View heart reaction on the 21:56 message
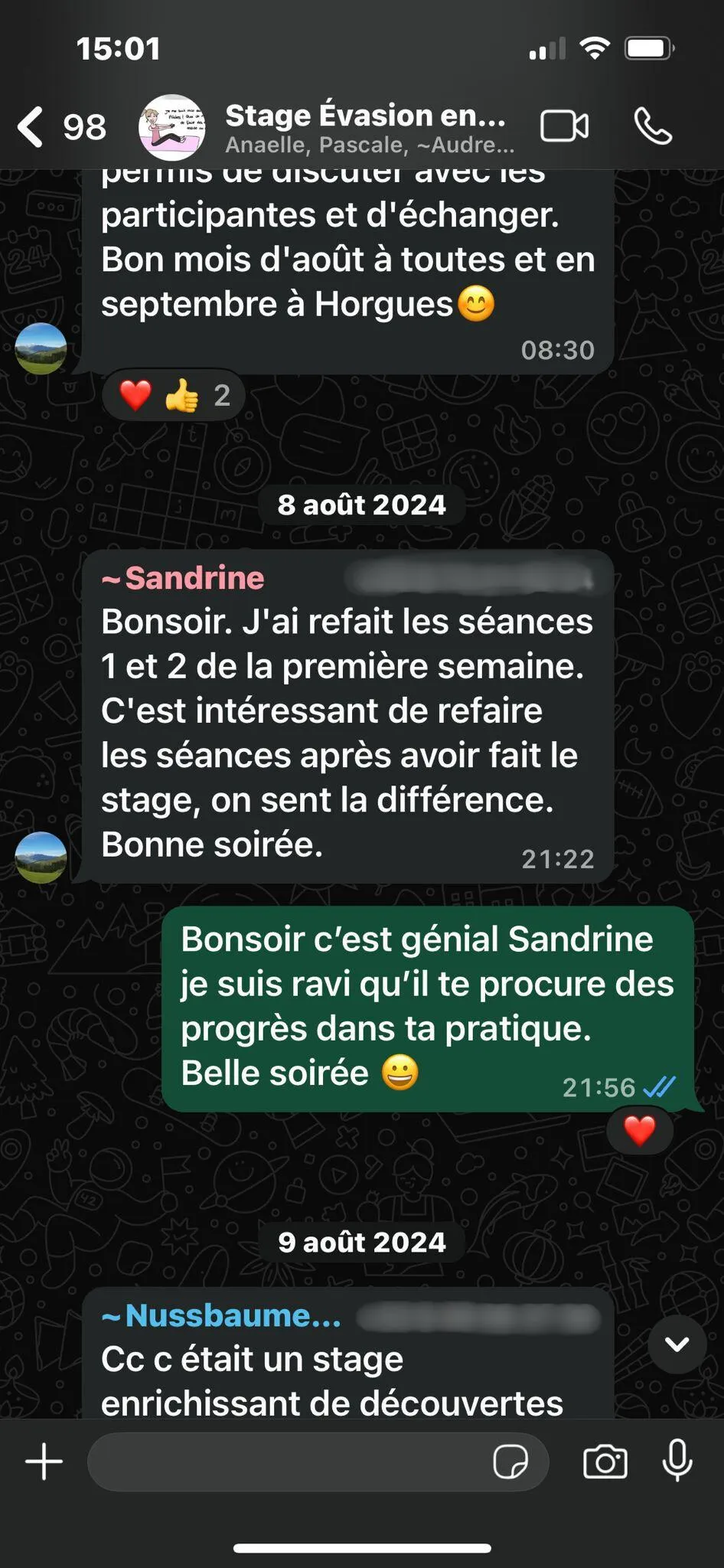 (640, 1130)
